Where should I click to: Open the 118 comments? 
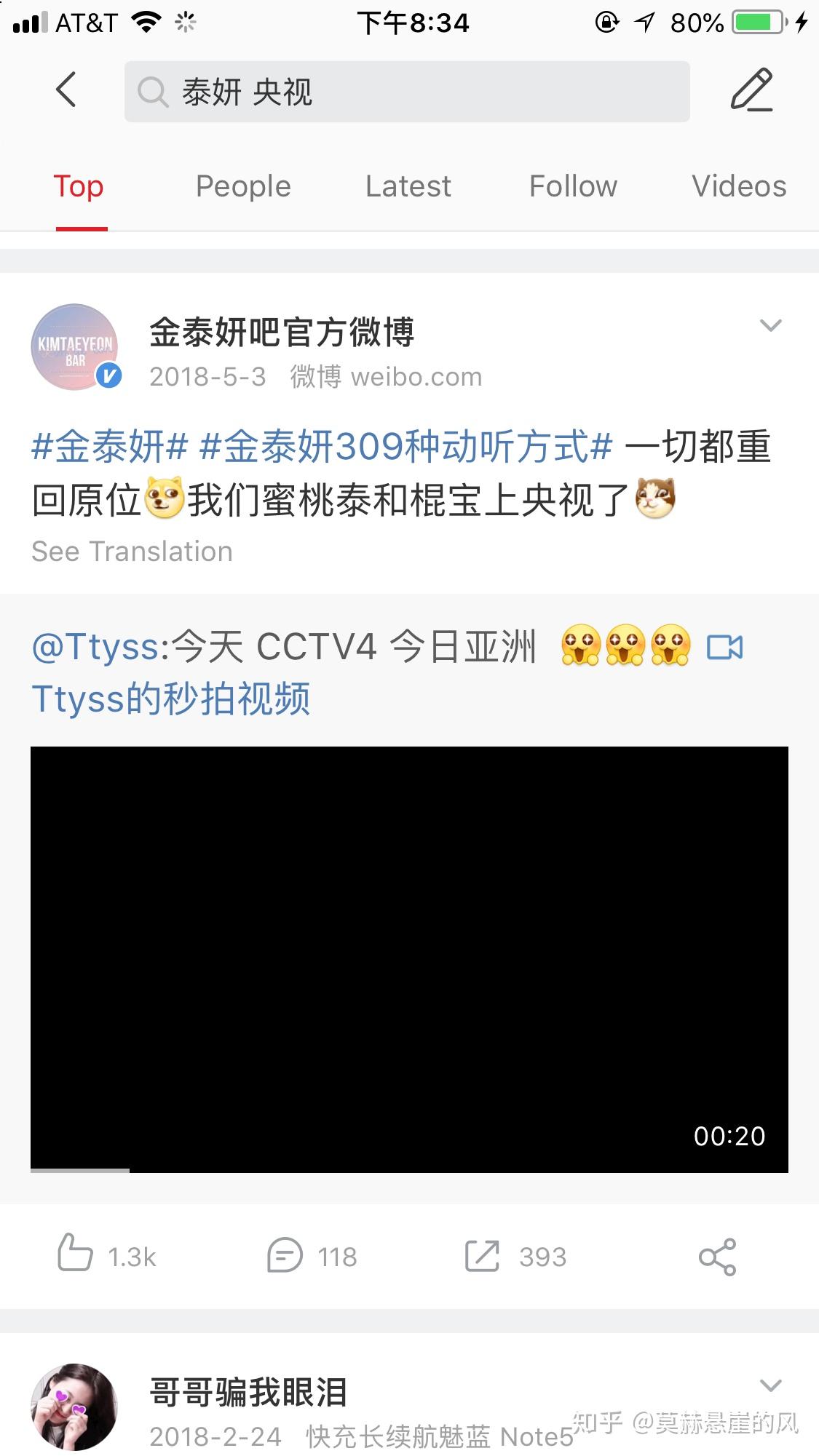click(x=312, y=1256)
